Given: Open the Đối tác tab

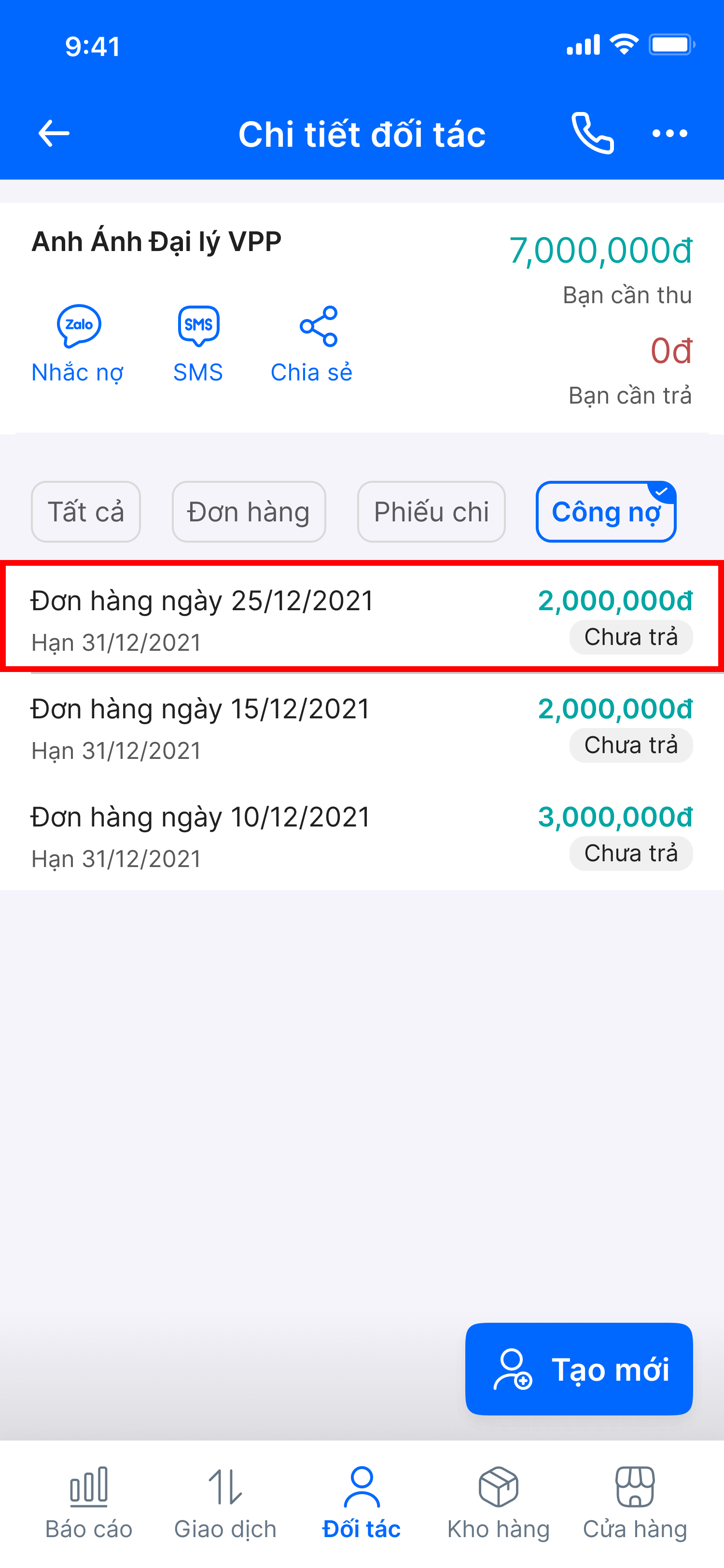Looking at the screenshot, I should pyautogui.click(x=362, y=1503).
